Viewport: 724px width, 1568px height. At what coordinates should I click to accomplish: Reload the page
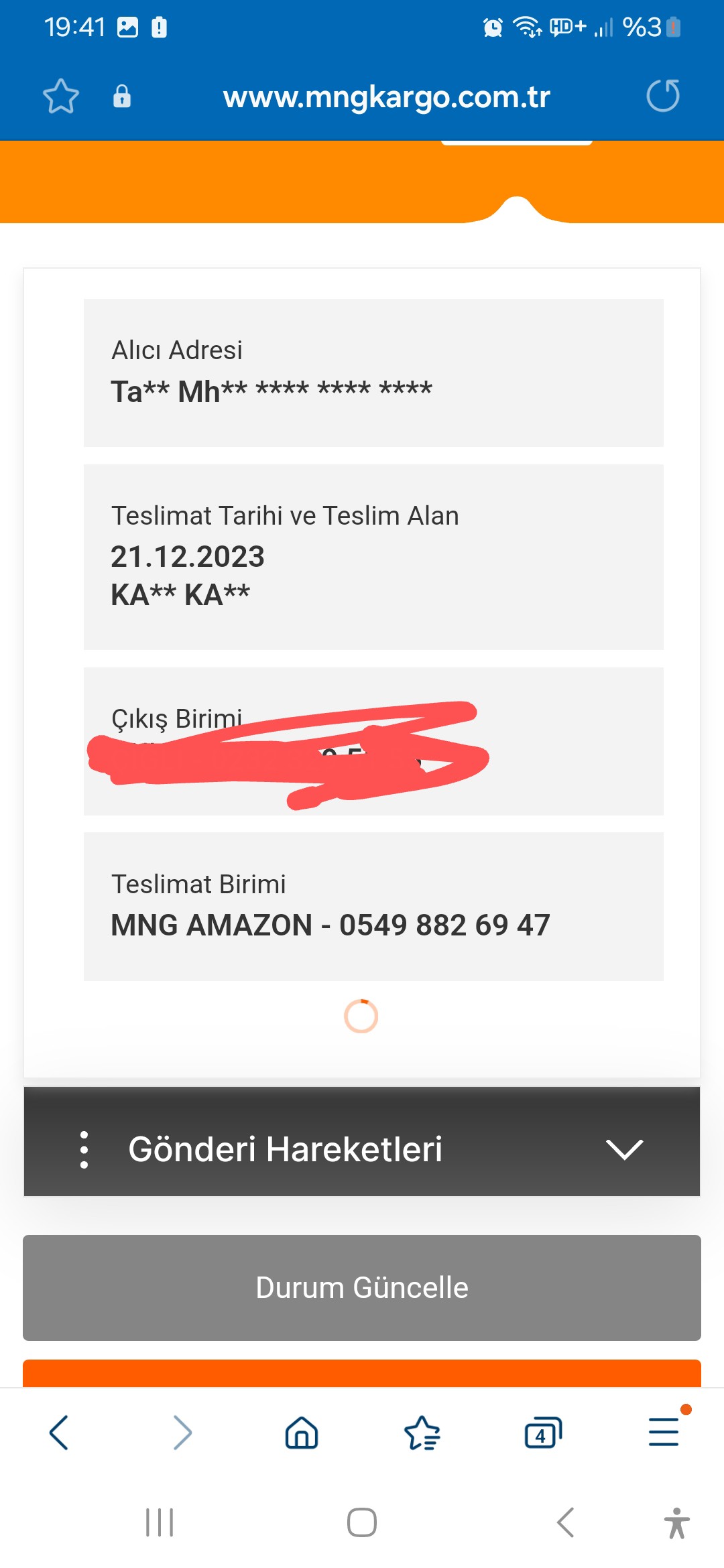[x=663, y=96]
